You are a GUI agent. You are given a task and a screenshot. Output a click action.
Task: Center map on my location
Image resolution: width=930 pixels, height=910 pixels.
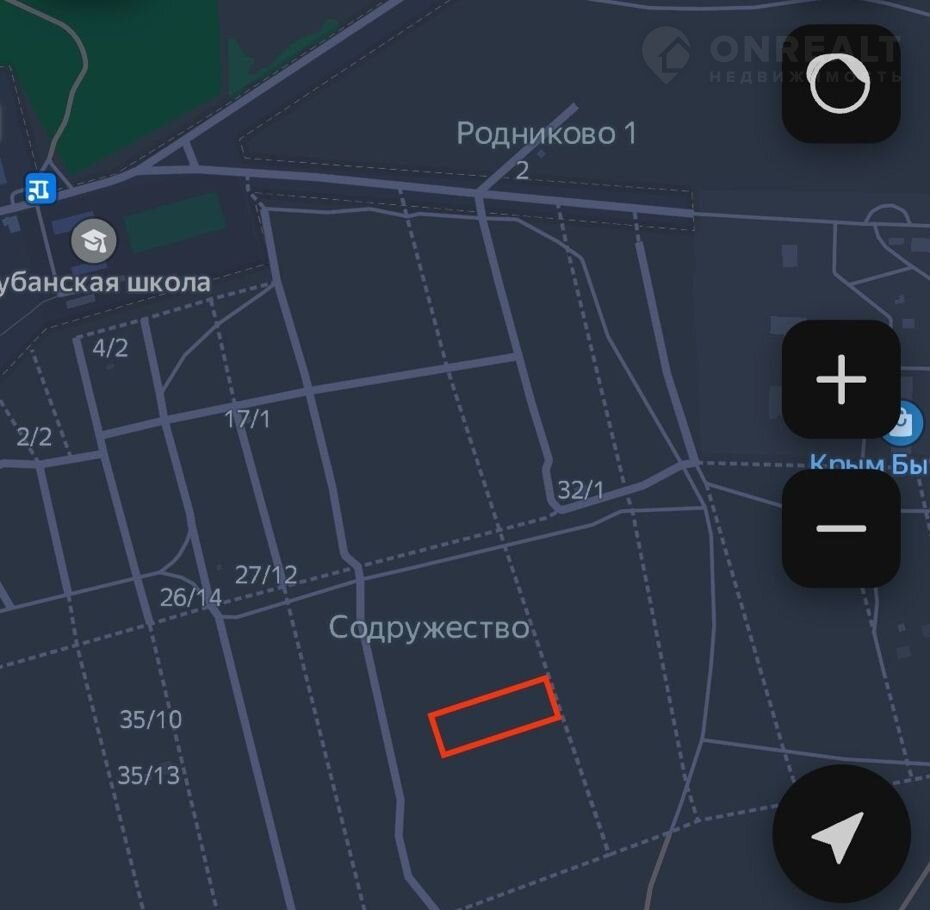[840, 836]
